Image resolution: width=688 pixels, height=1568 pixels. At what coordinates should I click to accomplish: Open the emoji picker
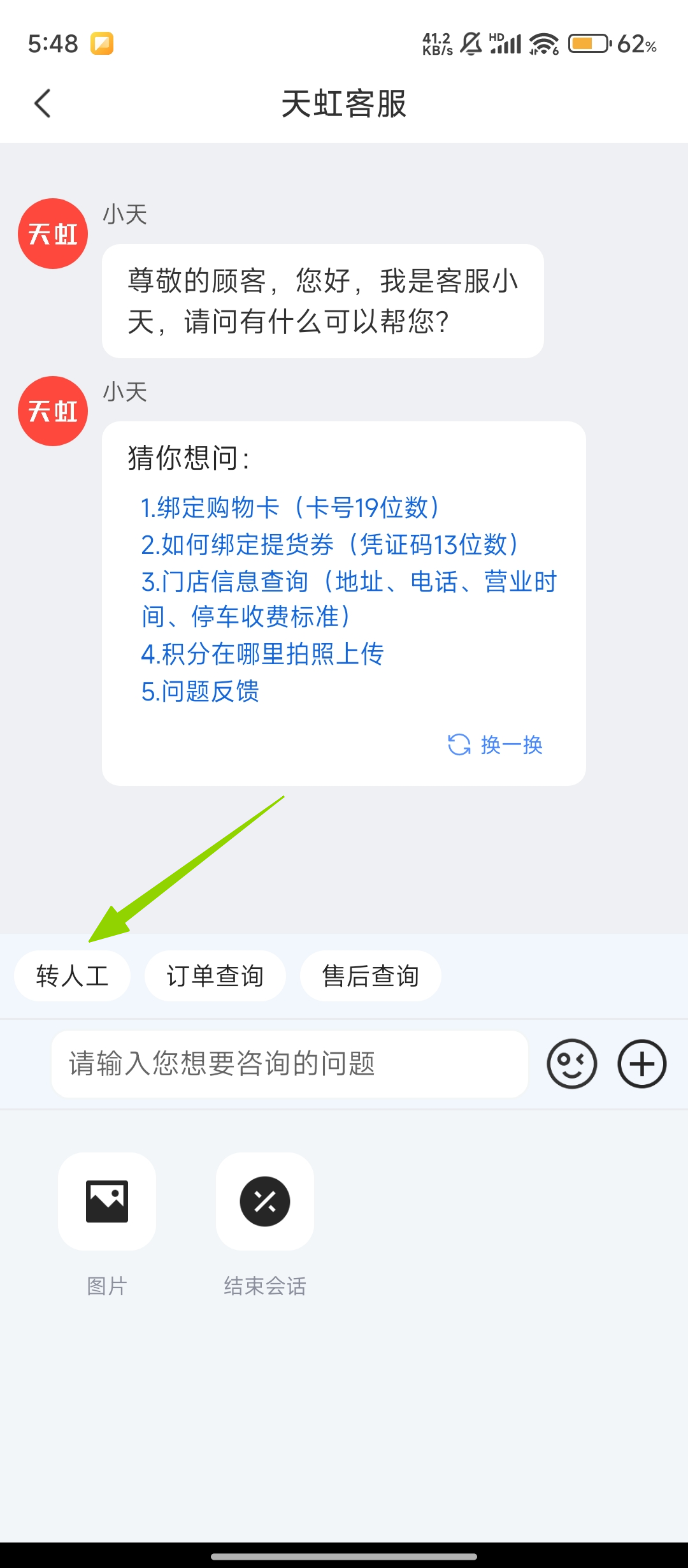(571, 1064)
